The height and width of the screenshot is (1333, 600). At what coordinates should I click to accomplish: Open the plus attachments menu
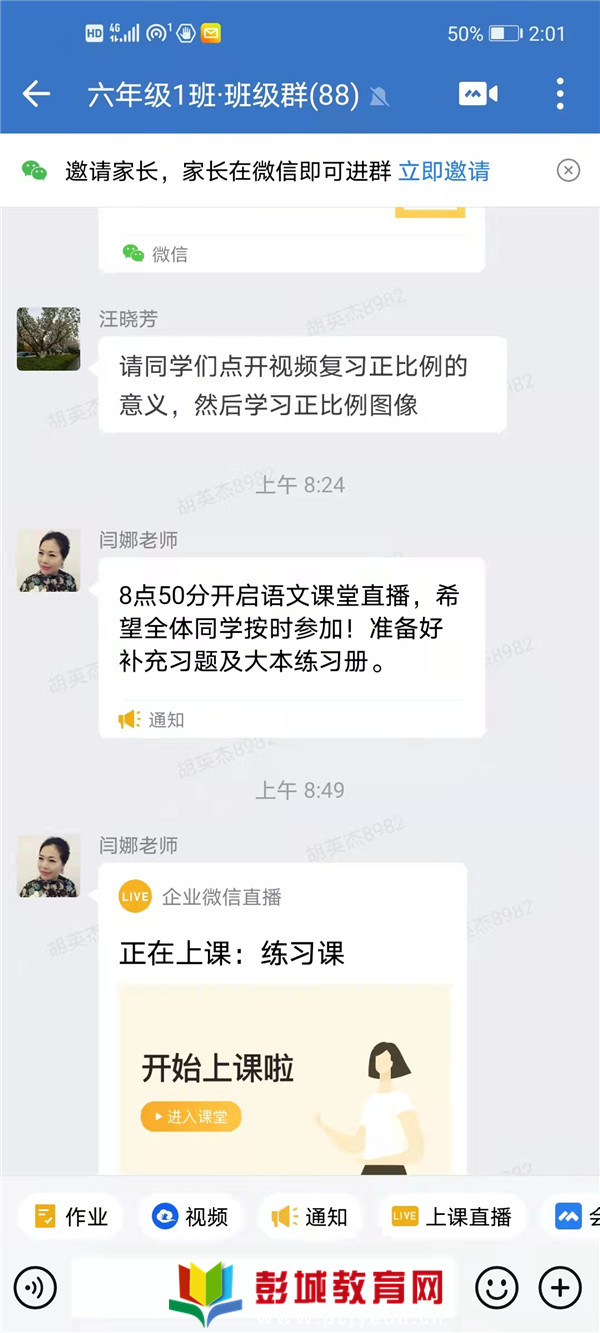(x=560, y=1288)
